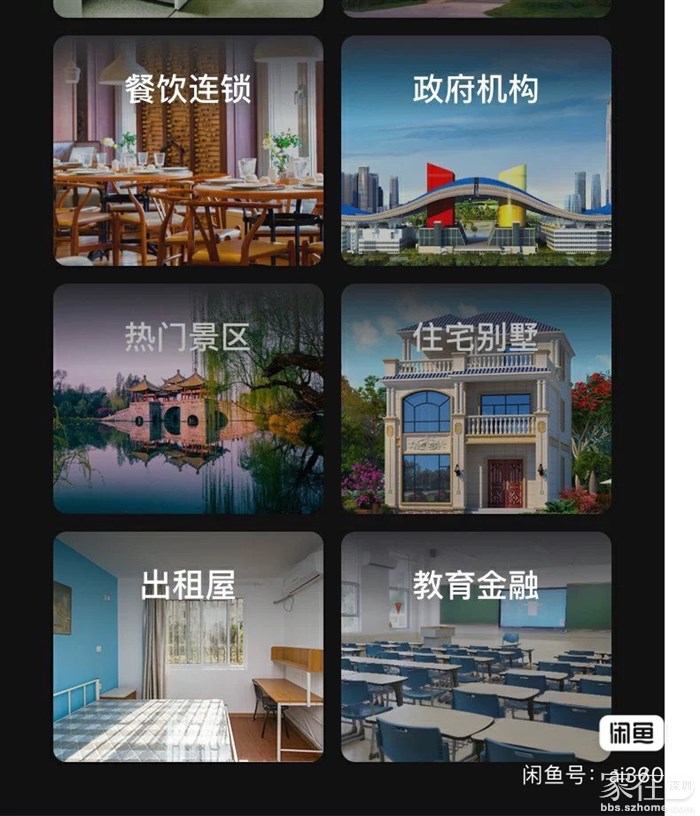
Task: Choose the 出租屋 category card
Action: 188,647
